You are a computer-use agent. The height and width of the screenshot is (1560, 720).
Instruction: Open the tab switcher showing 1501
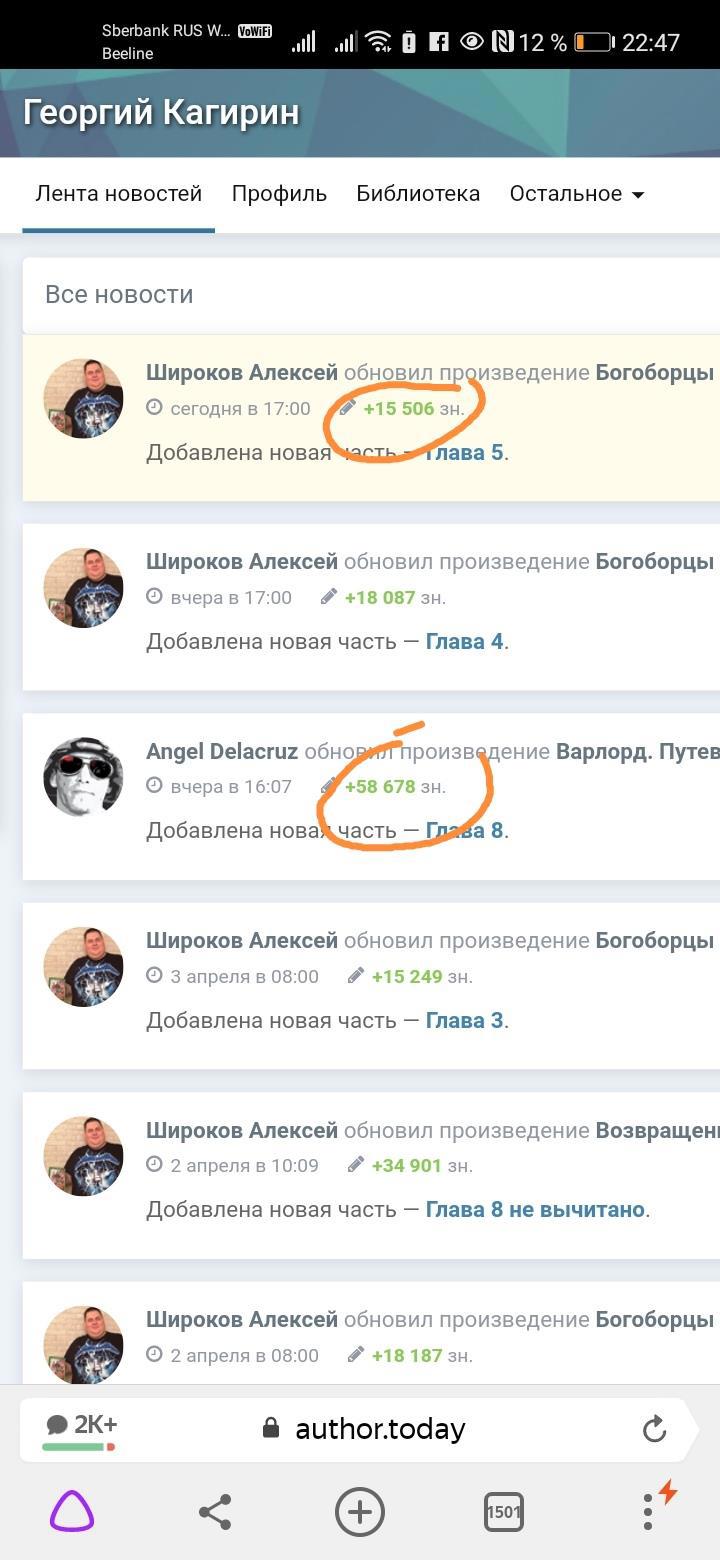(x=503, y=1512)
